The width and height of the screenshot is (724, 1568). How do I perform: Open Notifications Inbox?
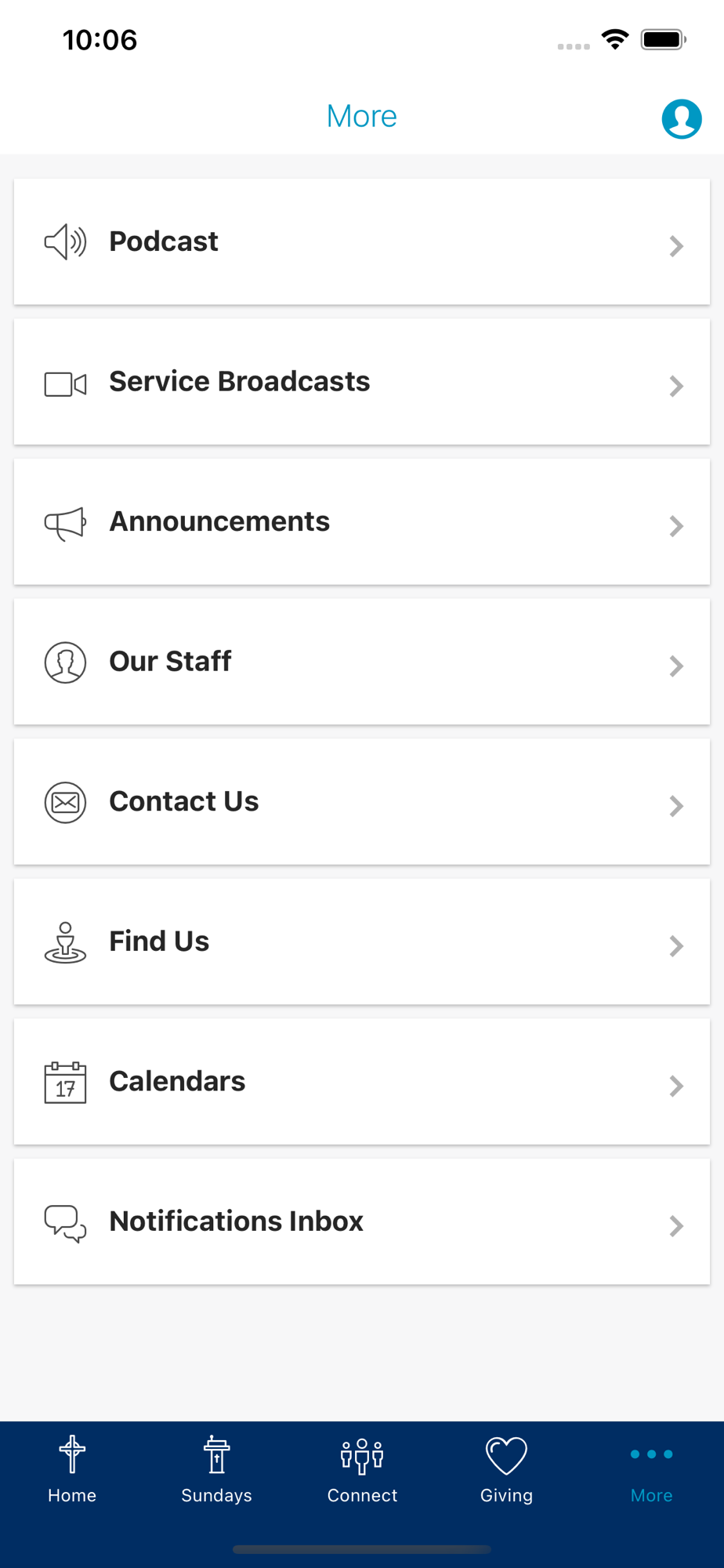pyautogui.click(x=362, y=1221)
